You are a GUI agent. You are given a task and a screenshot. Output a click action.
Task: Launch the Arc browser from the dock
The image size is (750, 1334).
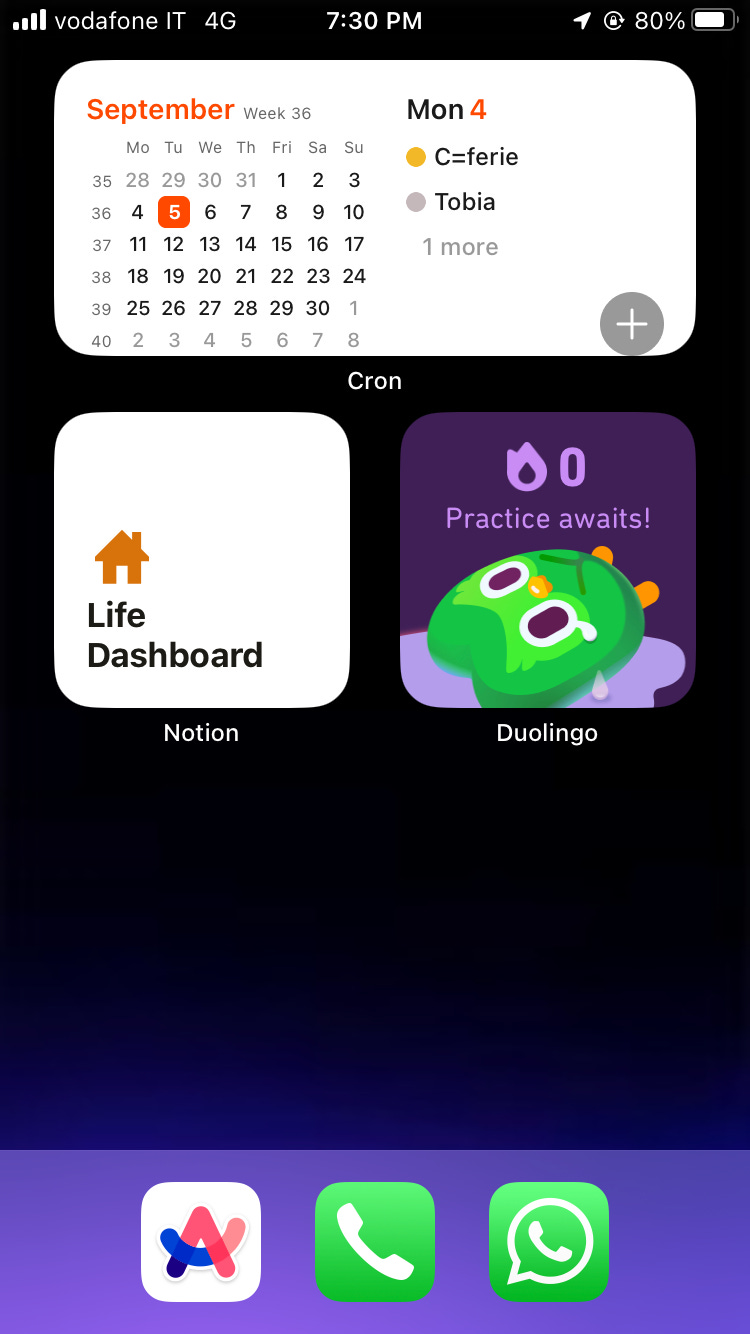click(x=201, y=1242)
